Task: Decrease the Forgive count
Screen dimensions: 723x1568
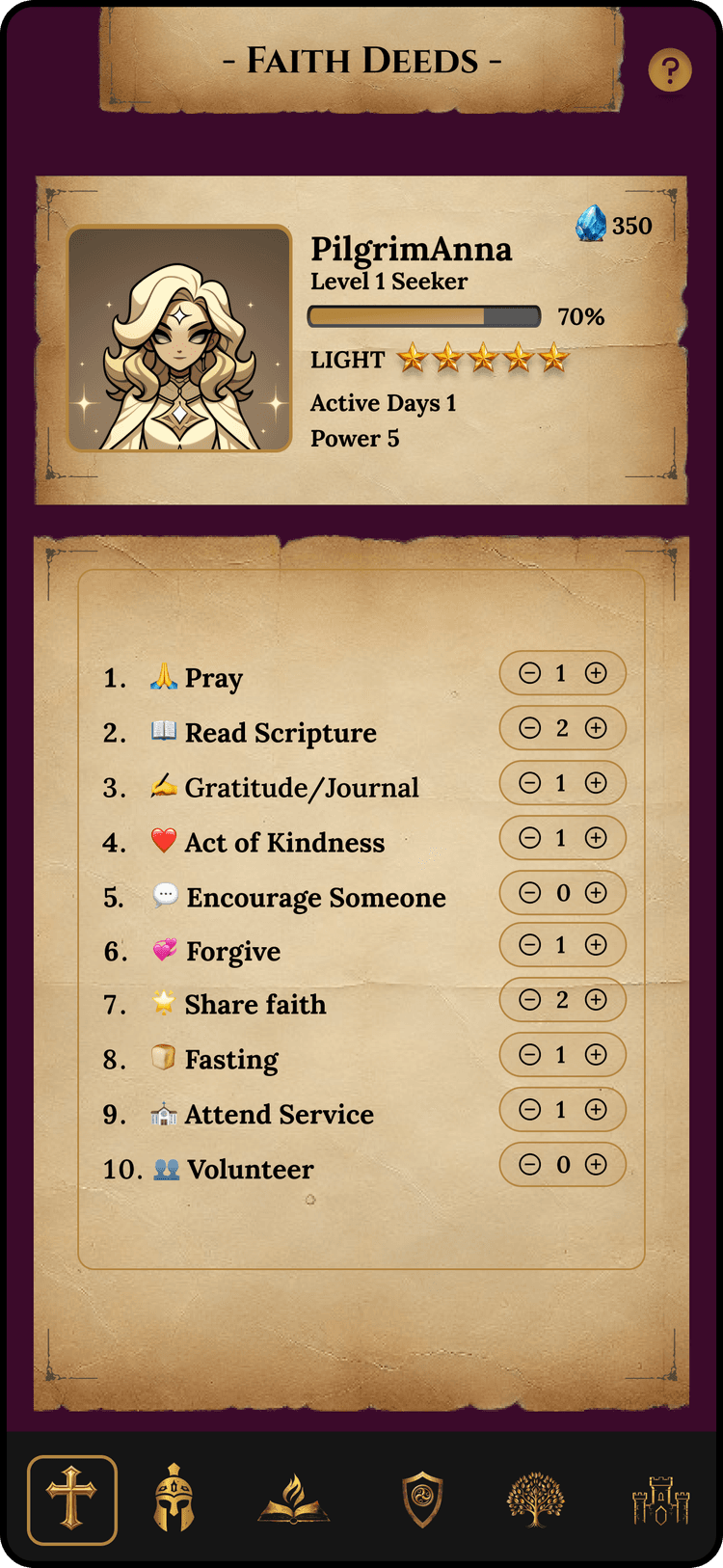Action: click(529, 945)
